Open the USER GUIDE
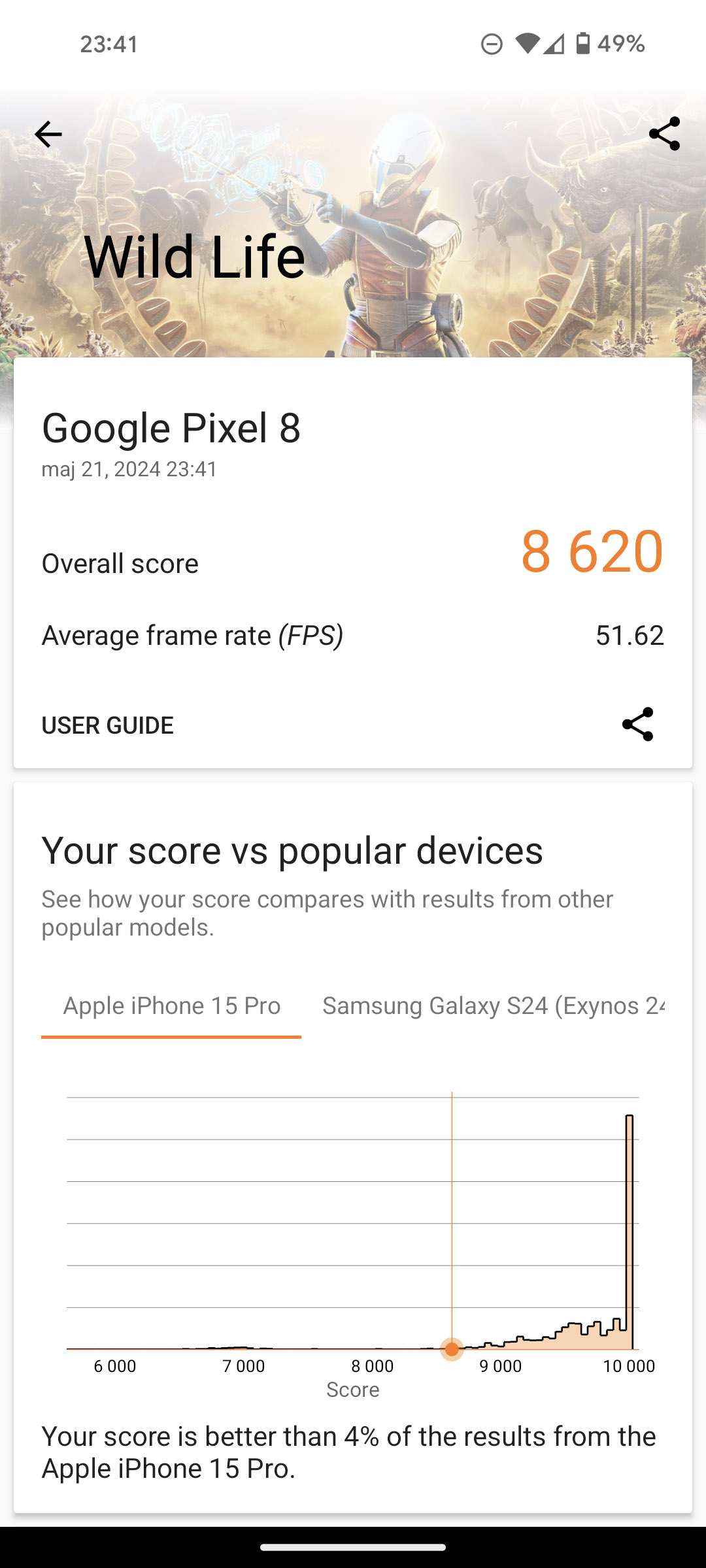706x1568 pixels. [108, 725]
